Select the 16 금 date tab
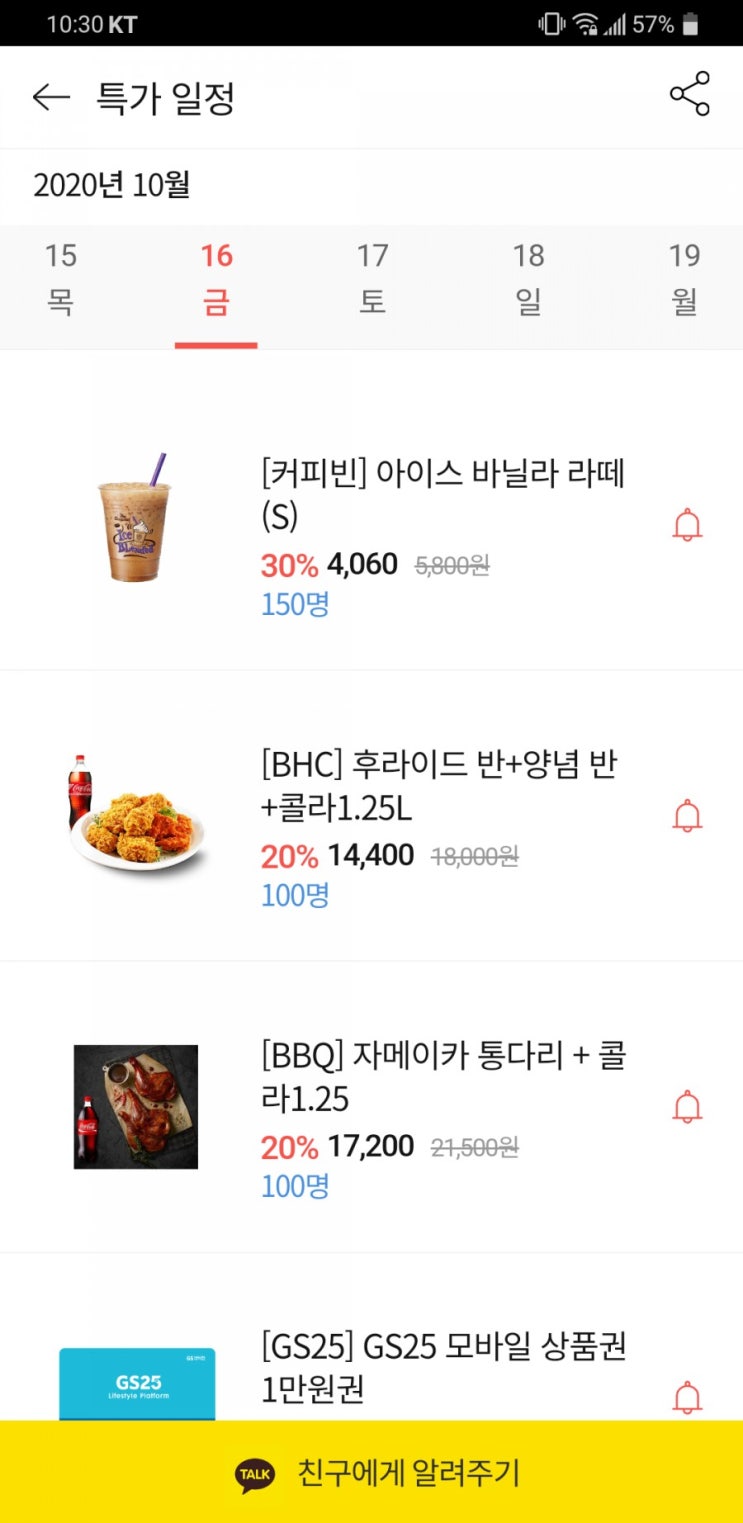This screenshot has width=743, height=1523. click(216, 278)
